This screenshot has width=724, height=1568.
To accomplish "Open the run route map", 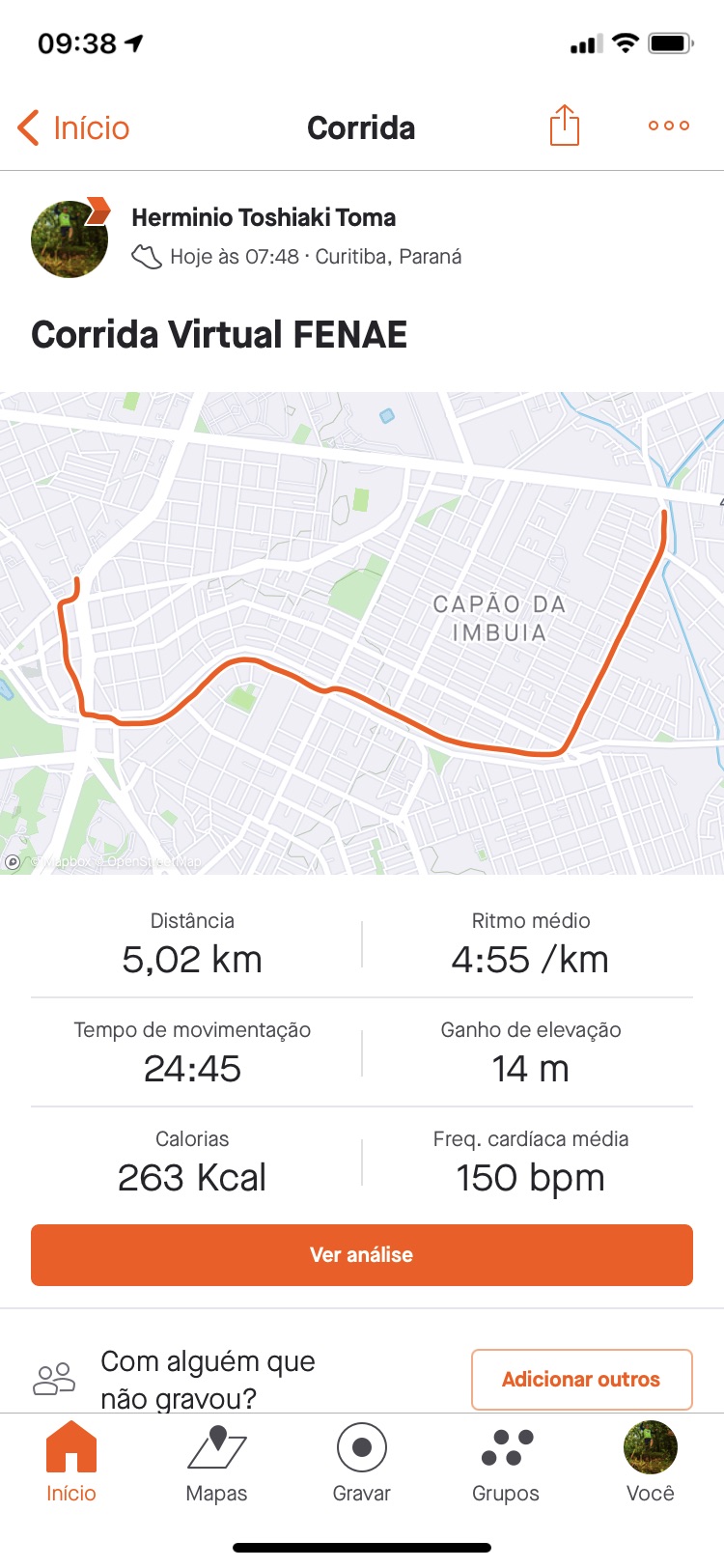I will [x=362, y=633].
